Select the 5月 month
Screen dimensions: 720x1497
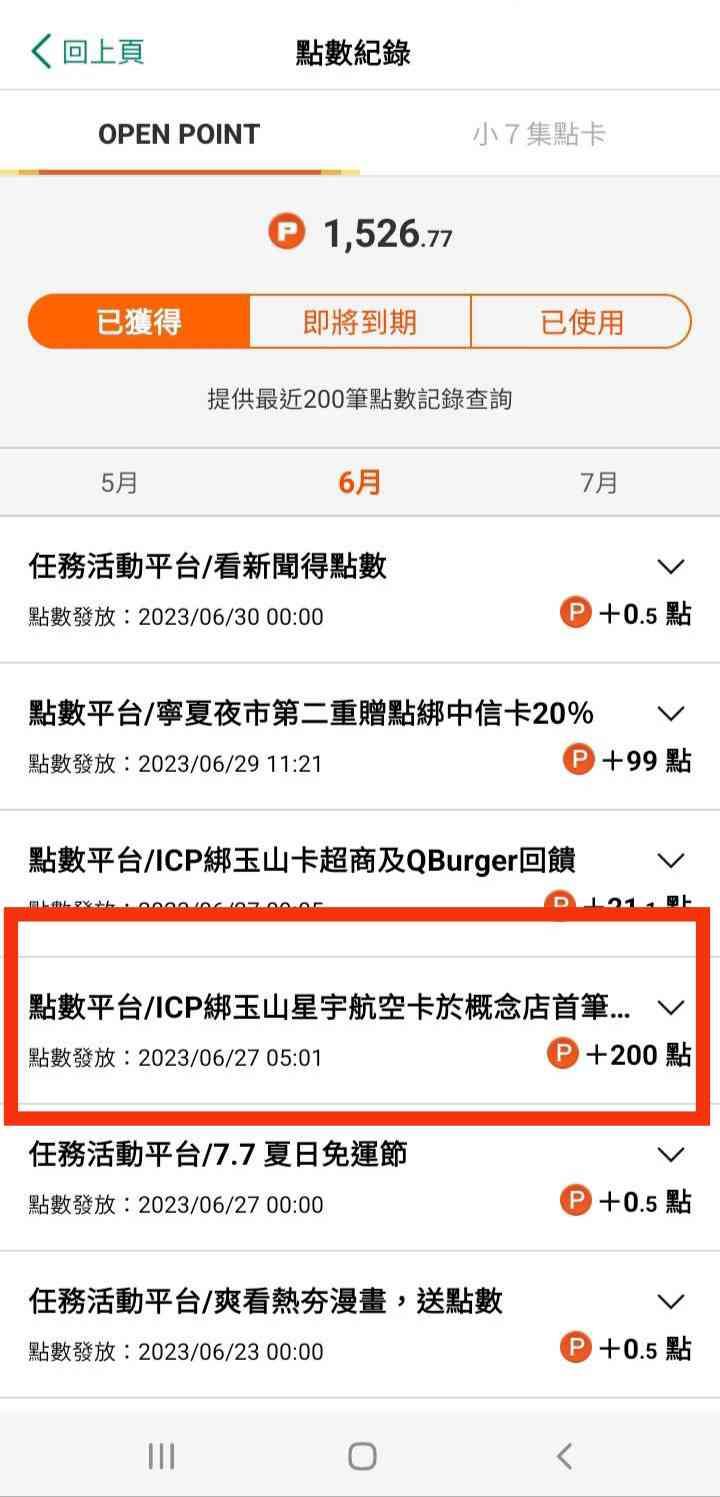click(119, 483)
